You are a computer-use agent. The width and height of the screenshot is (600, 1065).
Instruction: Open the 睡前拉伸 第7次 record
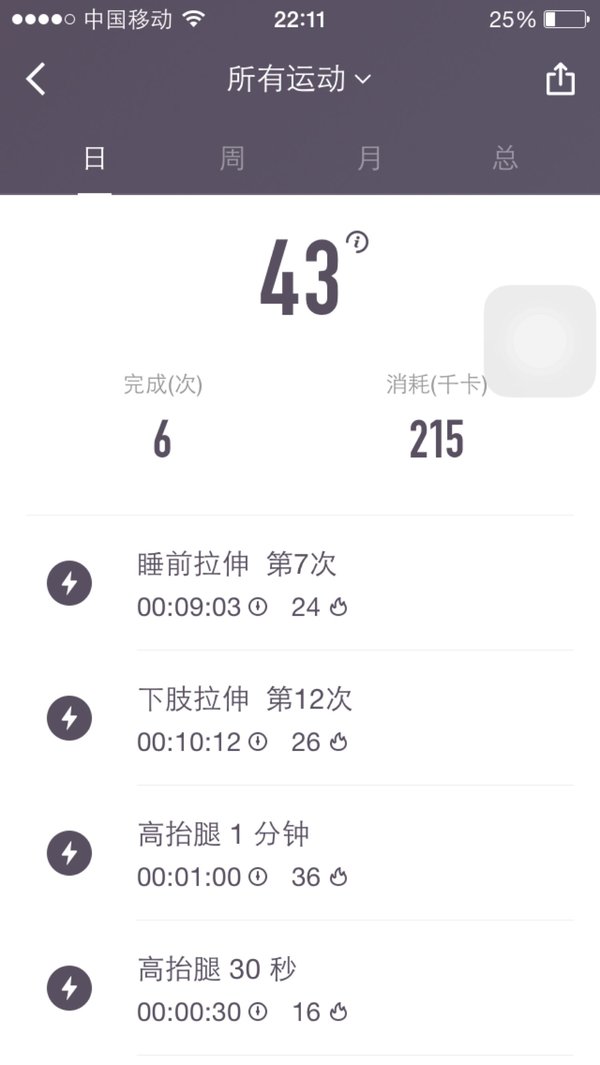300,583
